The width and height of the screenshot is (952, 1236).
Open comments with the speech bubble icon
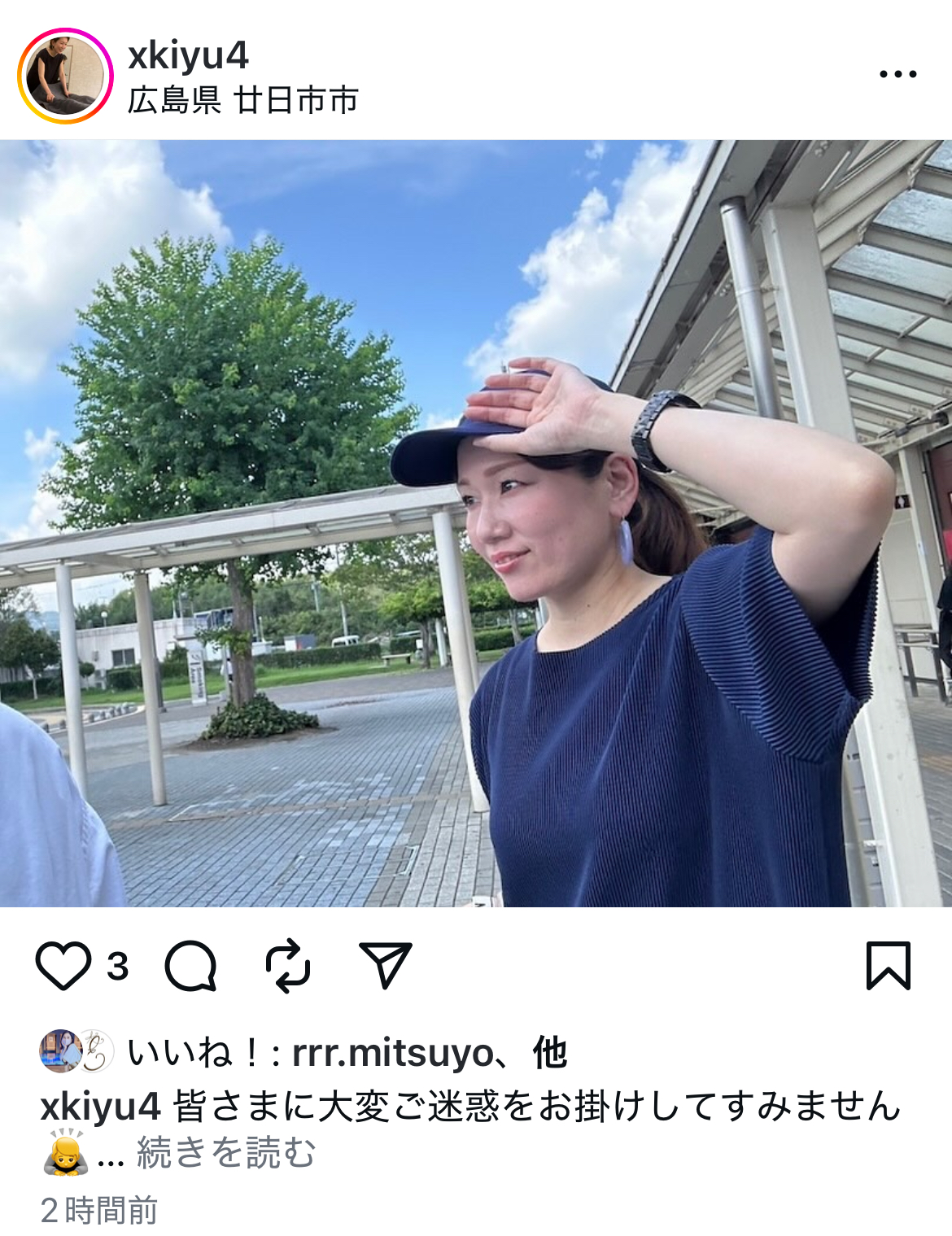191,966
